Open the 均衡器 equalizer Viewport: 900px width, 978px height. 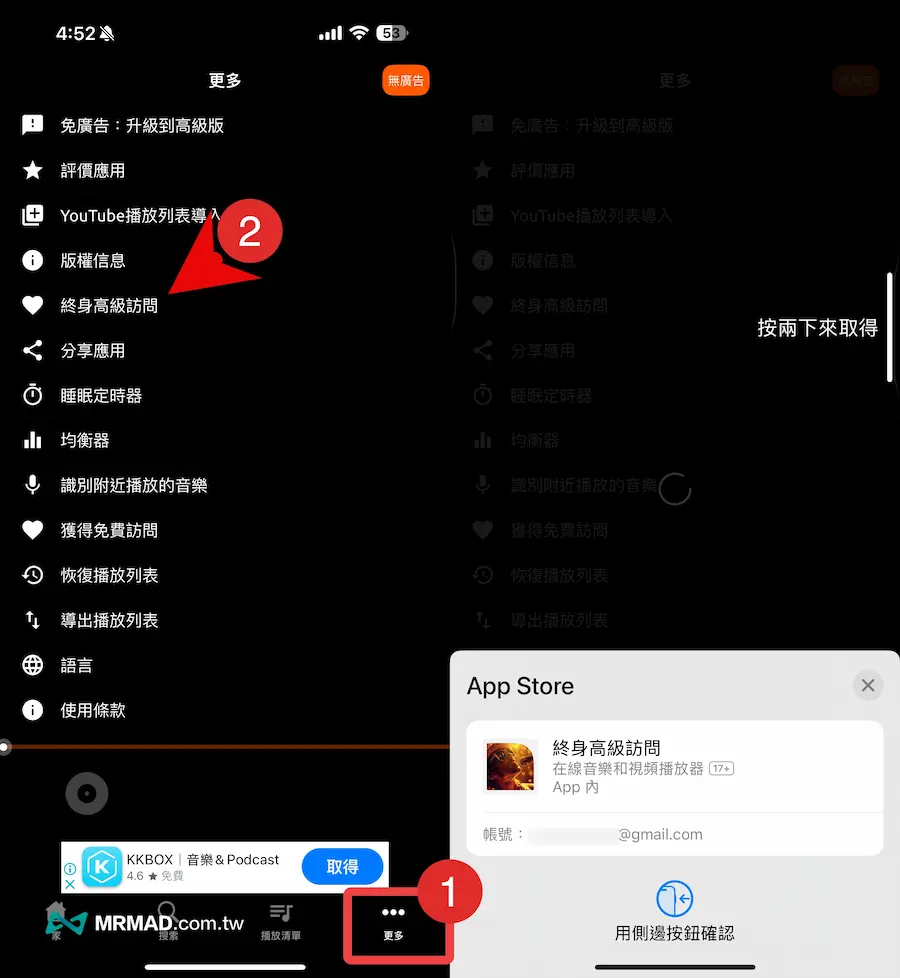[84, 440]
